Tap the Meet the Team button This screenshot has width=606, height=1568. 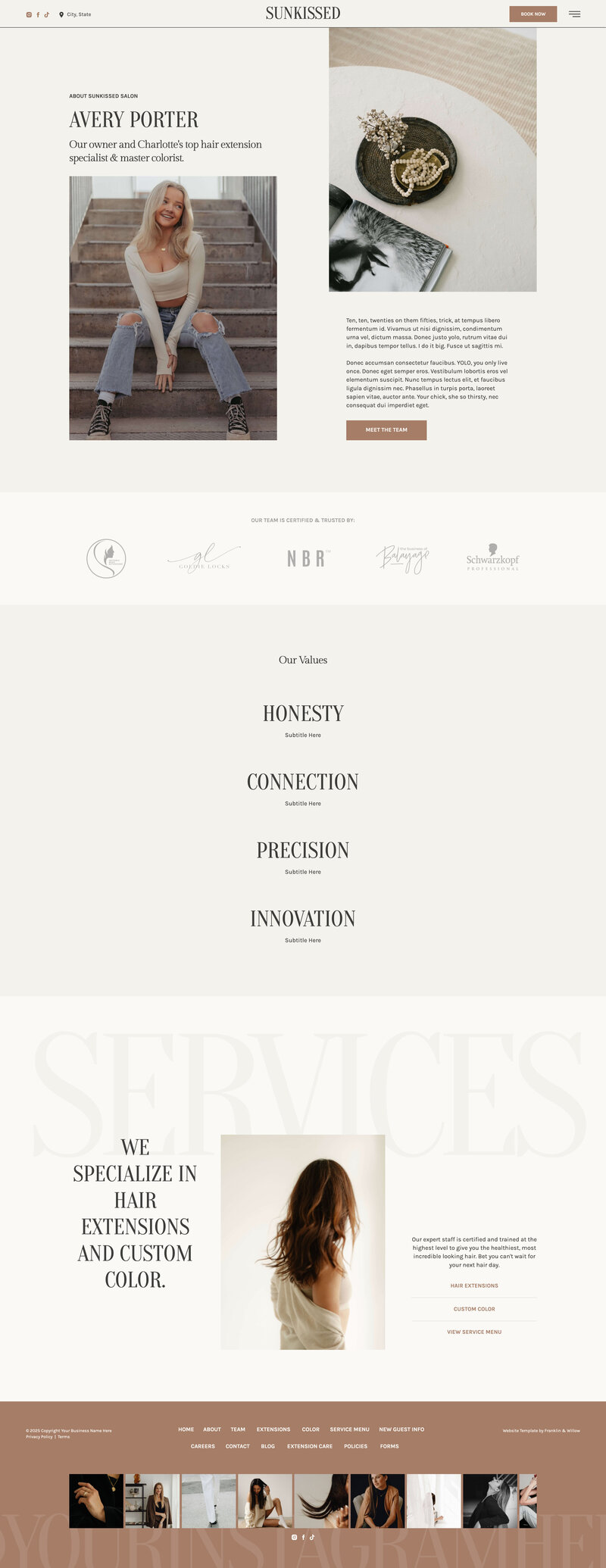coord(386,429)
